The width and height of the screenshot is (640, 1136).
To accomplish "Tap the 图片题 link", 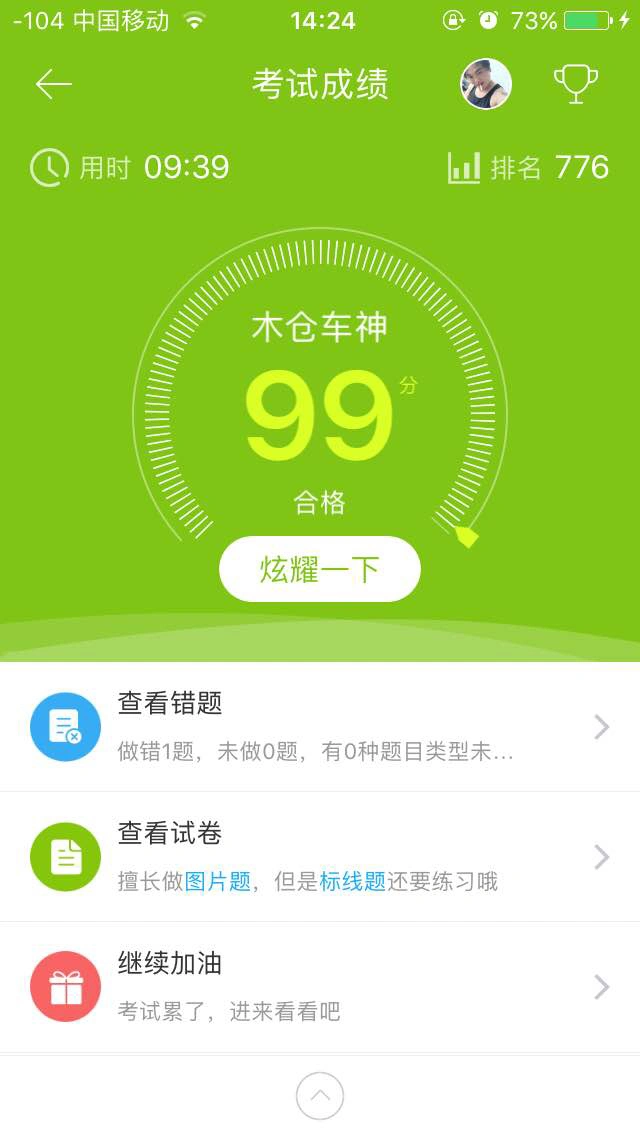I will (218, 881).
